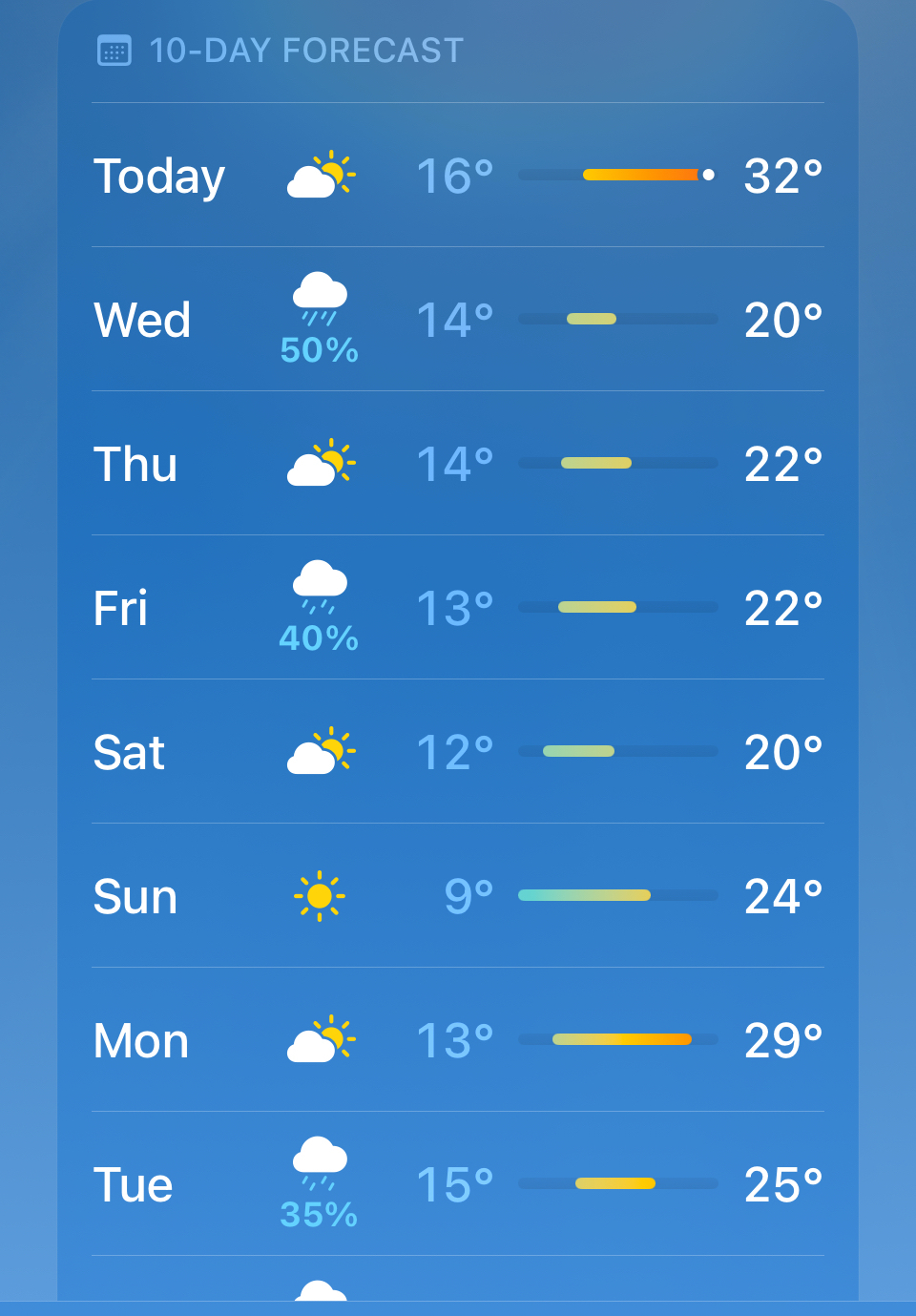View Thursday's detailed forecast

[458, 464]
